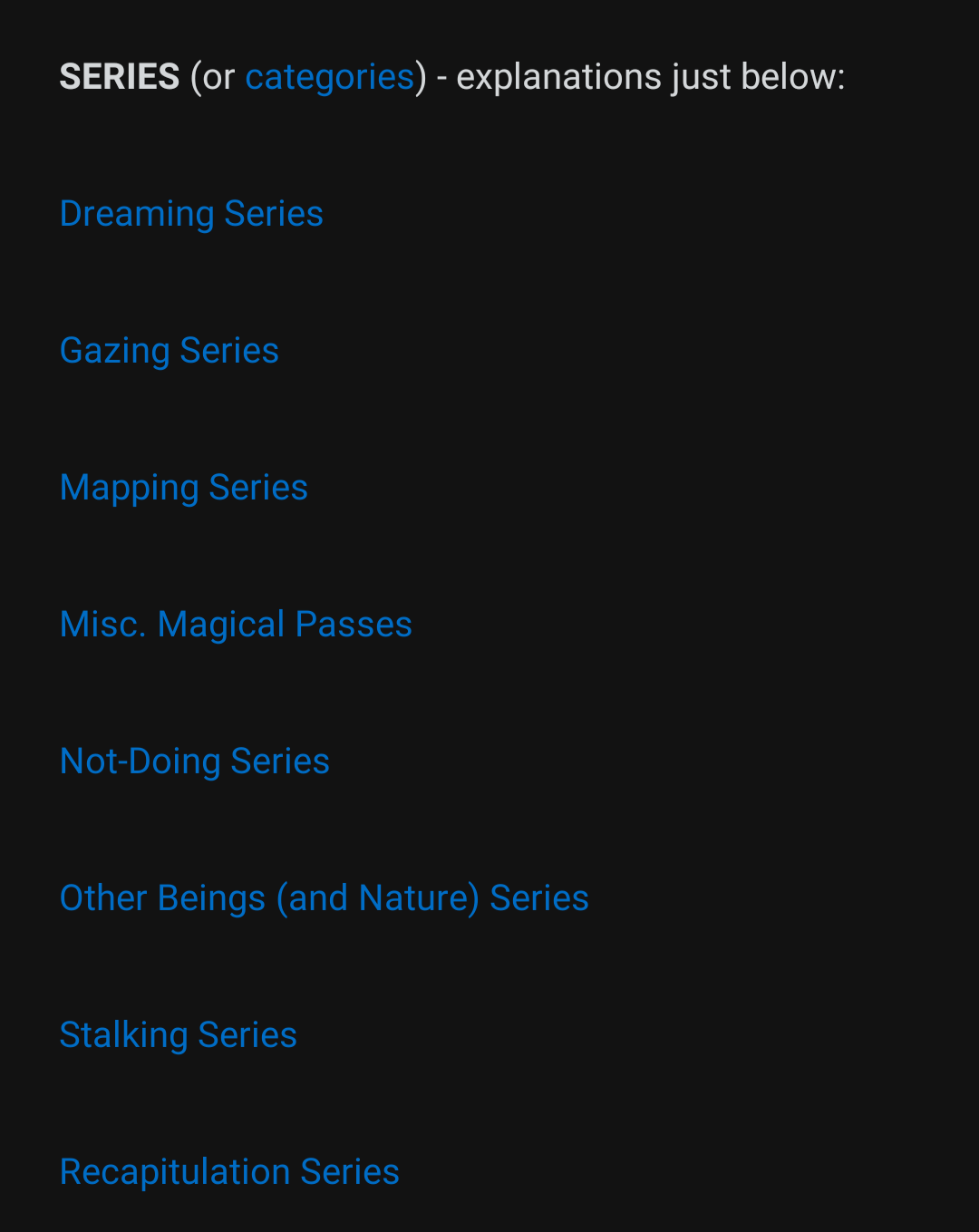Select the bold SERIES heading text
This screenshot has height=1232, width=979.
[119, 77]
